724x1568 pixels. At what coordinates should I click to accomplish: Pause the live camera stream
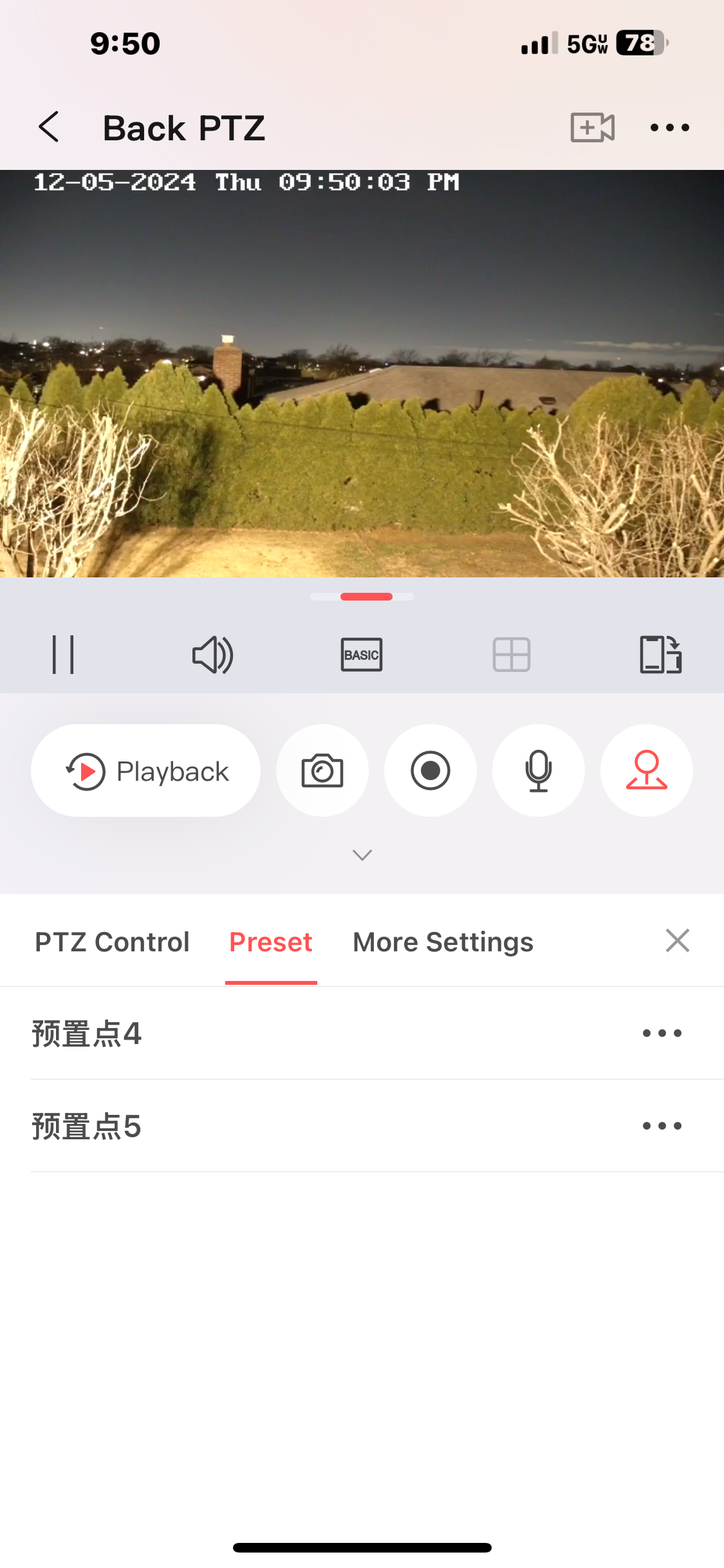click(x=63, y=655)
